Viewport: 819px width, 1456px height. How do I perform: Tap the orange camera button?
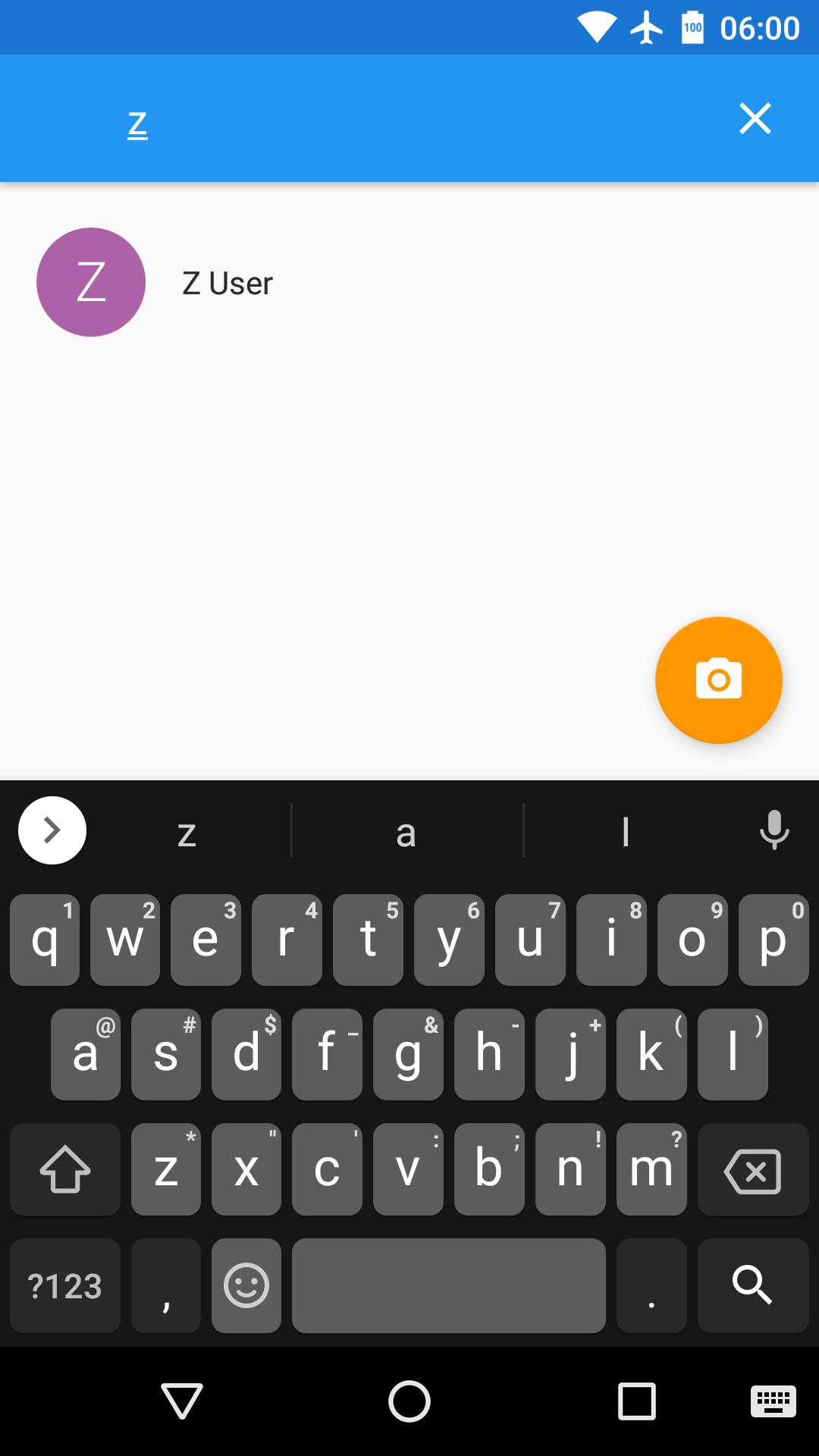pyautogui.click(x=718, y=680)
